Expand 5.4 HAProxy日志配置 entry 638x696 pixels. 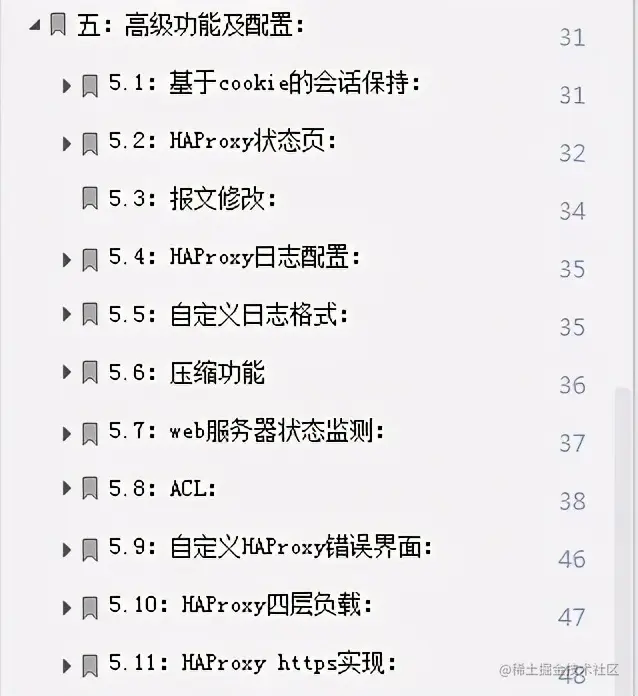(66, 259)
